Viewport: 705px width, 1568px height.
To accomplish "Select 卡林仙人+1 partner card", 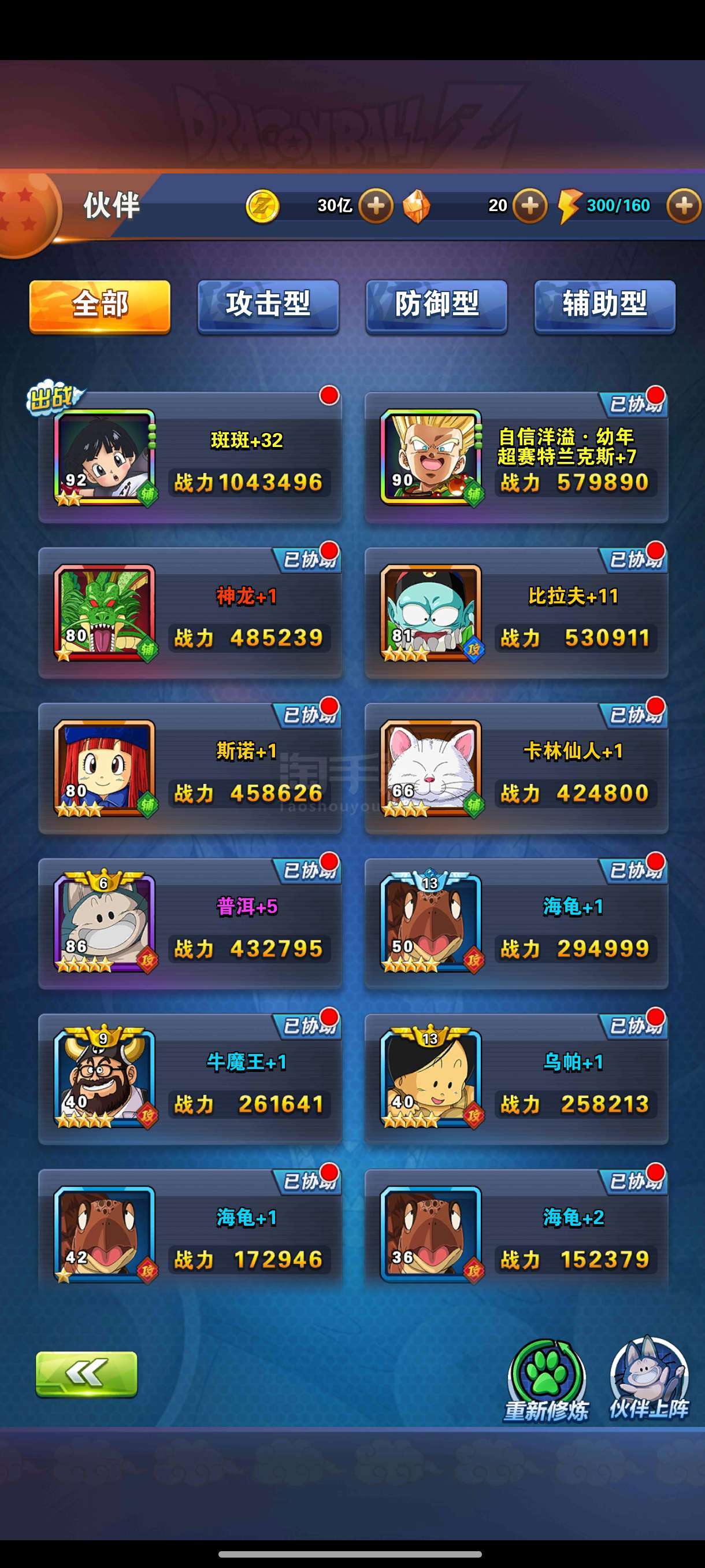I will point(516,768).
